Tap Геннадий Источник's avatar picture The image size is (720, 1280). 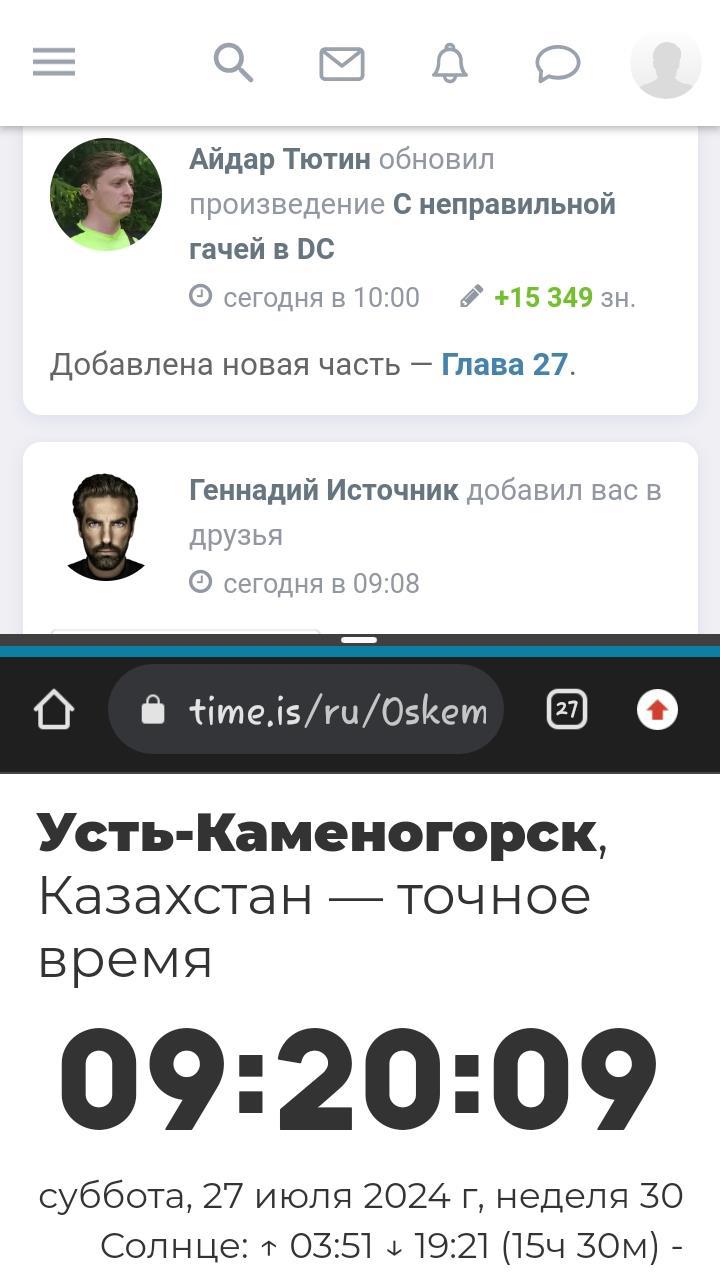point(106,526)
